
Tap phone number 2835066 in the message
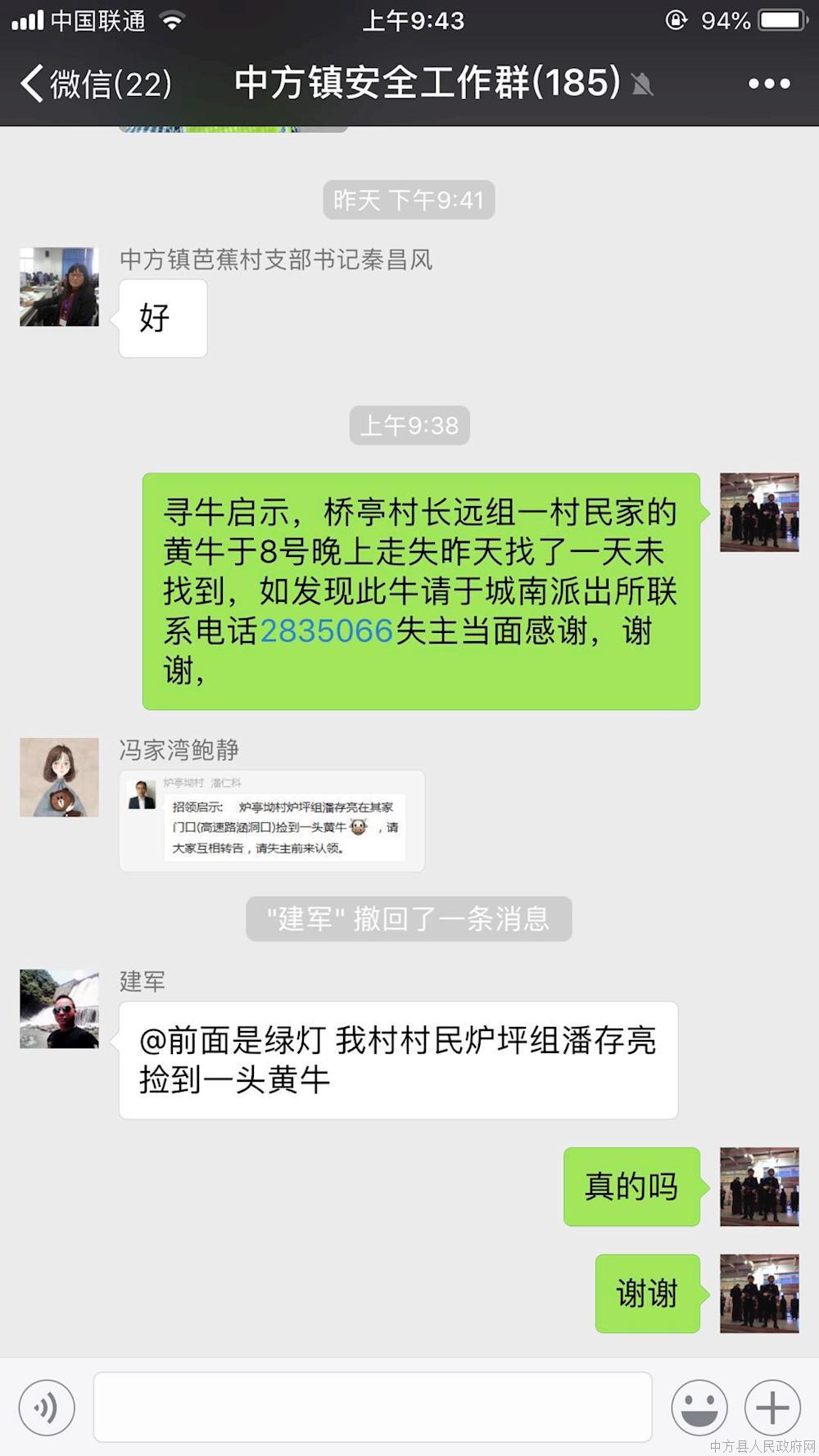(x=327, y=631)
